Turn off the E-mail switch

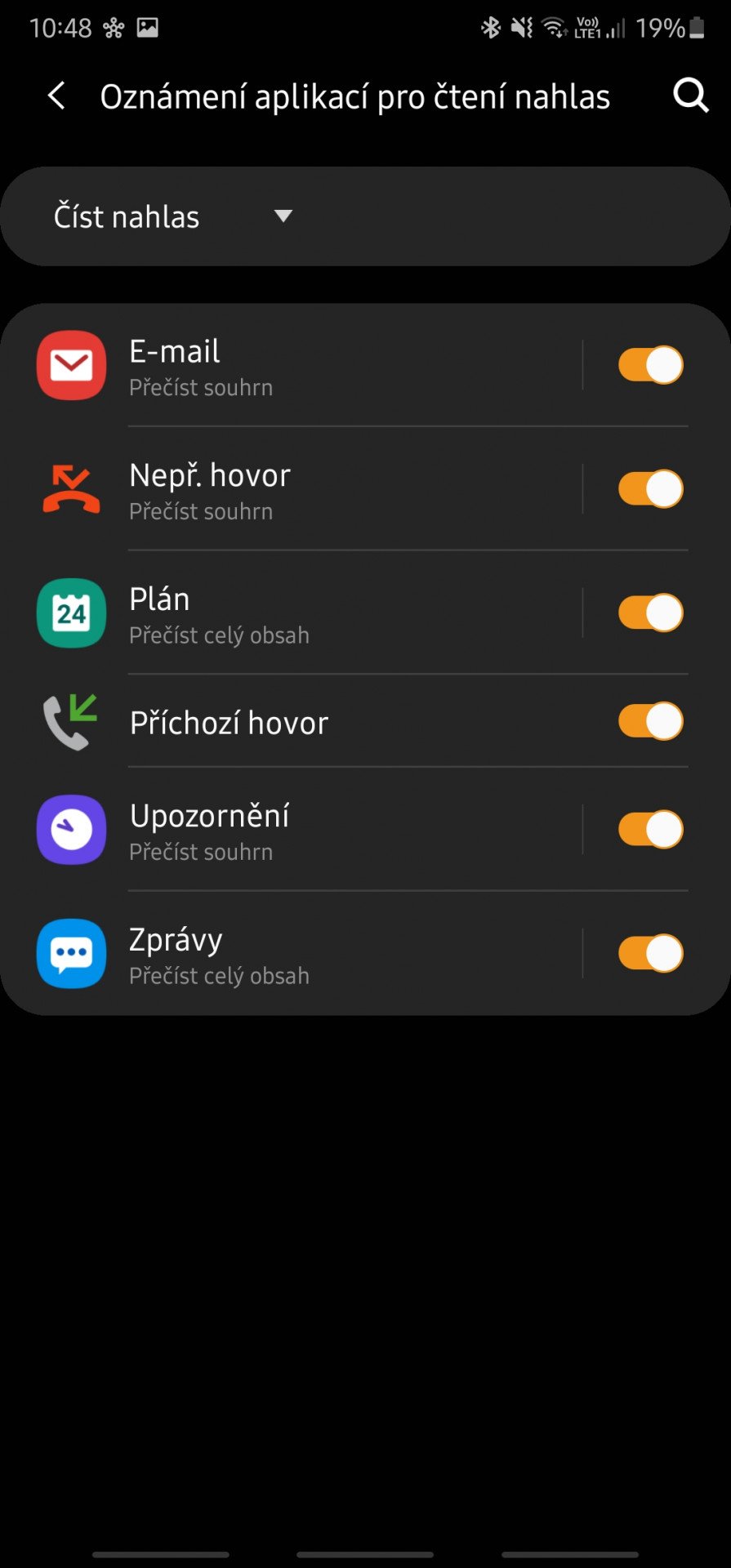pos(650,365)
